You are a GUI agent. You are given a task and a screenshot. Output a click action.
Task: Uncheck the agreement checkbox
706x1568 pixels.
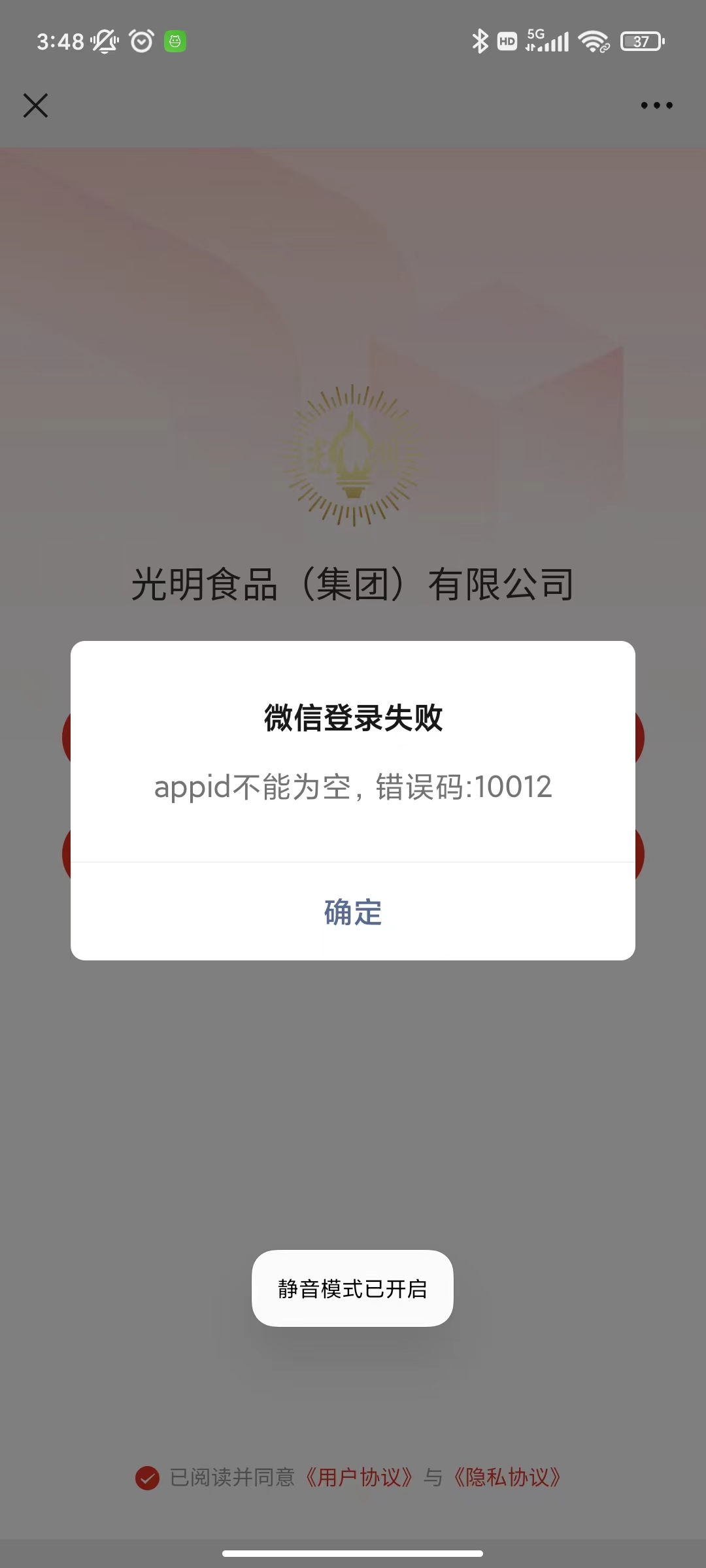tap(147, 1478)
